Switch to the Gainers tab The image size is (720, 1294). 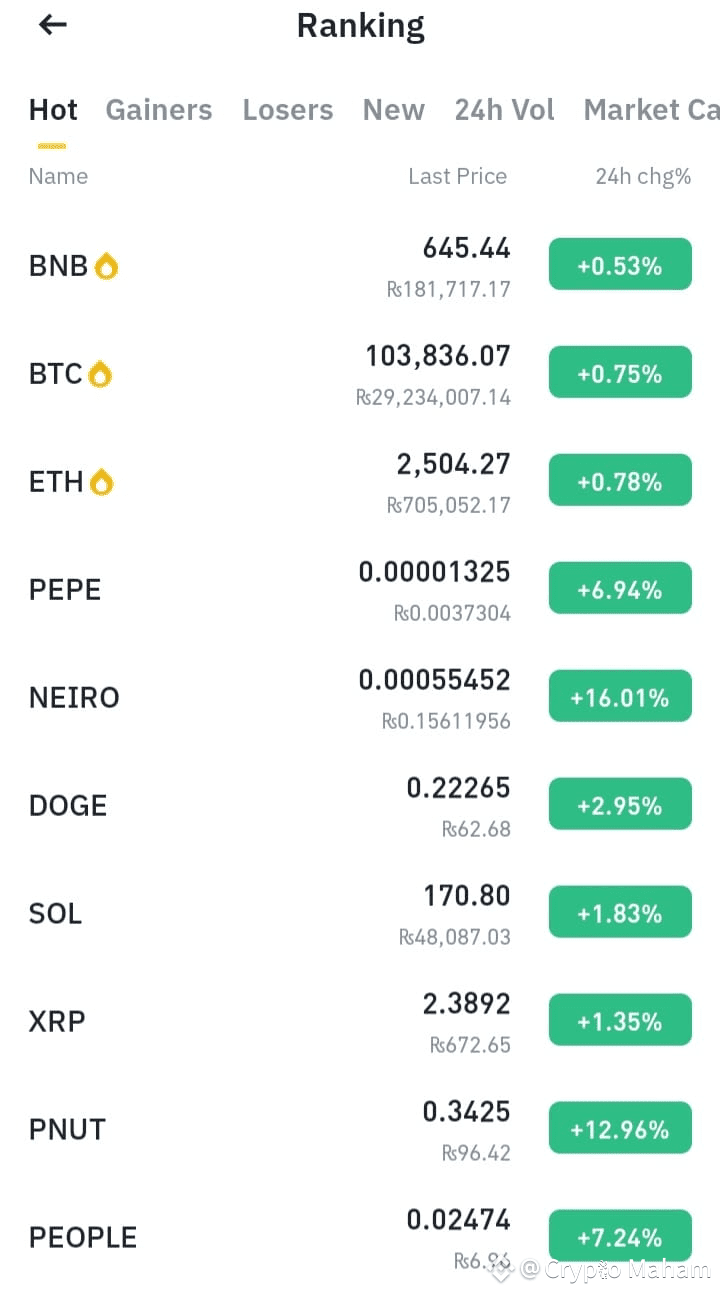tap(159, 110)
